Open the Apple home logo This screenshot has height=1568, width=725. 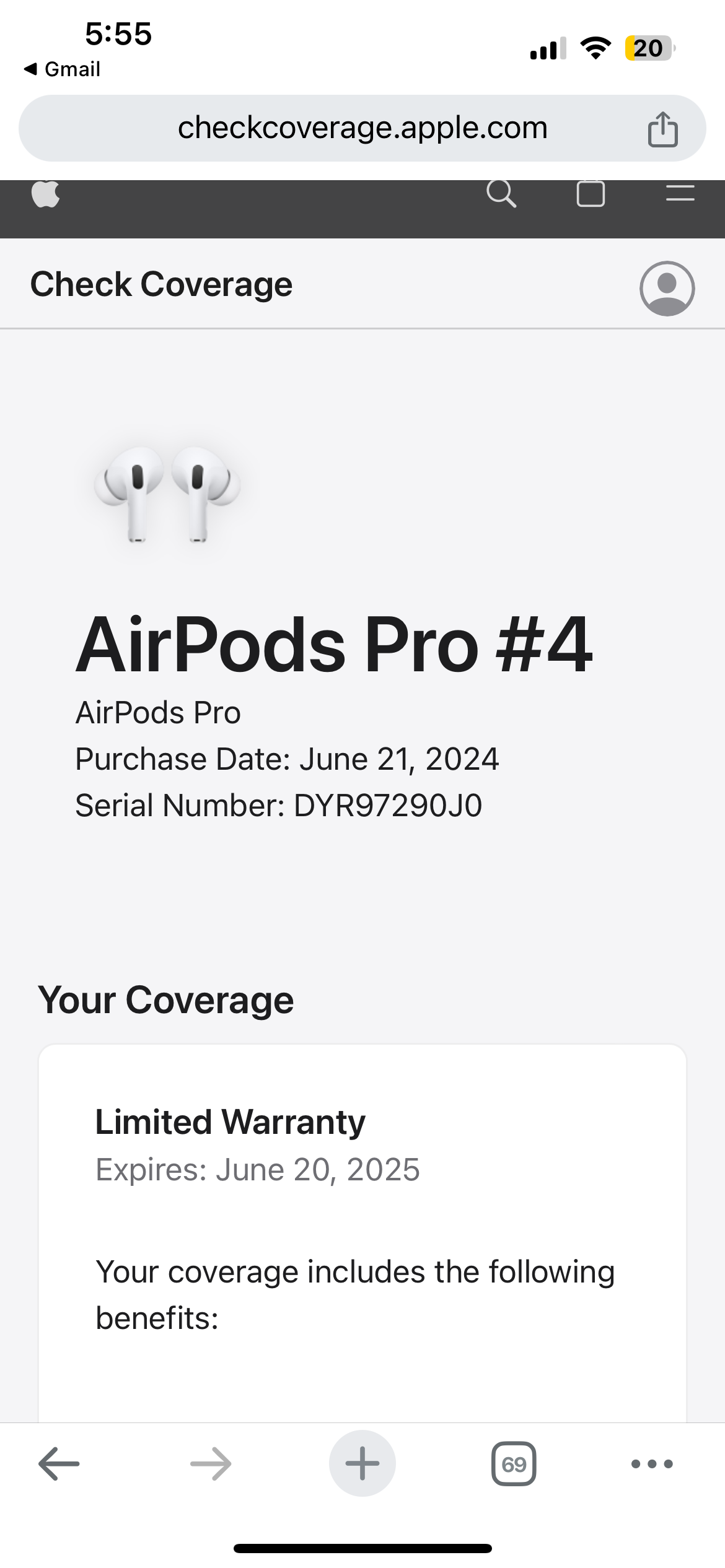coord(46,194)
